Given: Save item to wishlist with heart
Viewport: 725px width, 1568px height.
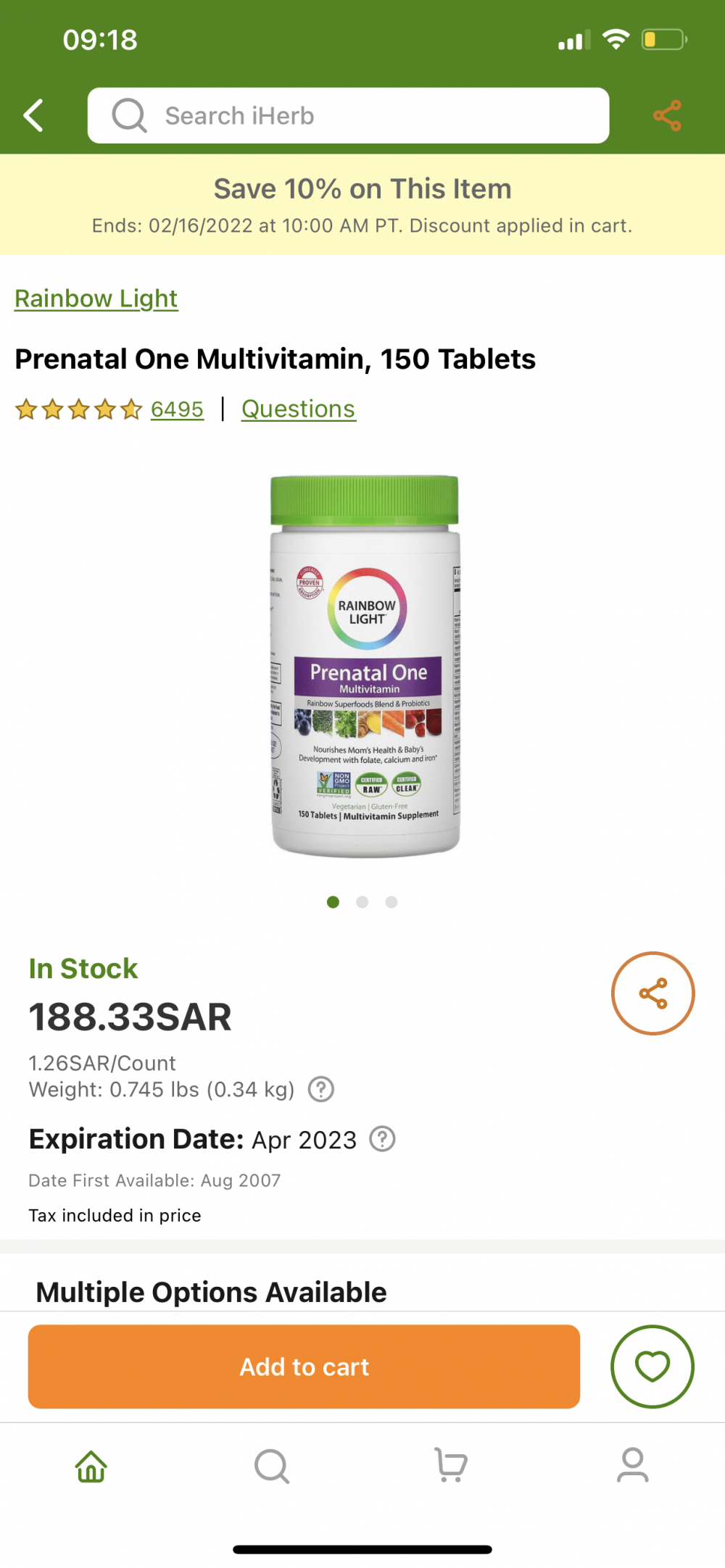Looking at the screenshot, I should 652,1367.
